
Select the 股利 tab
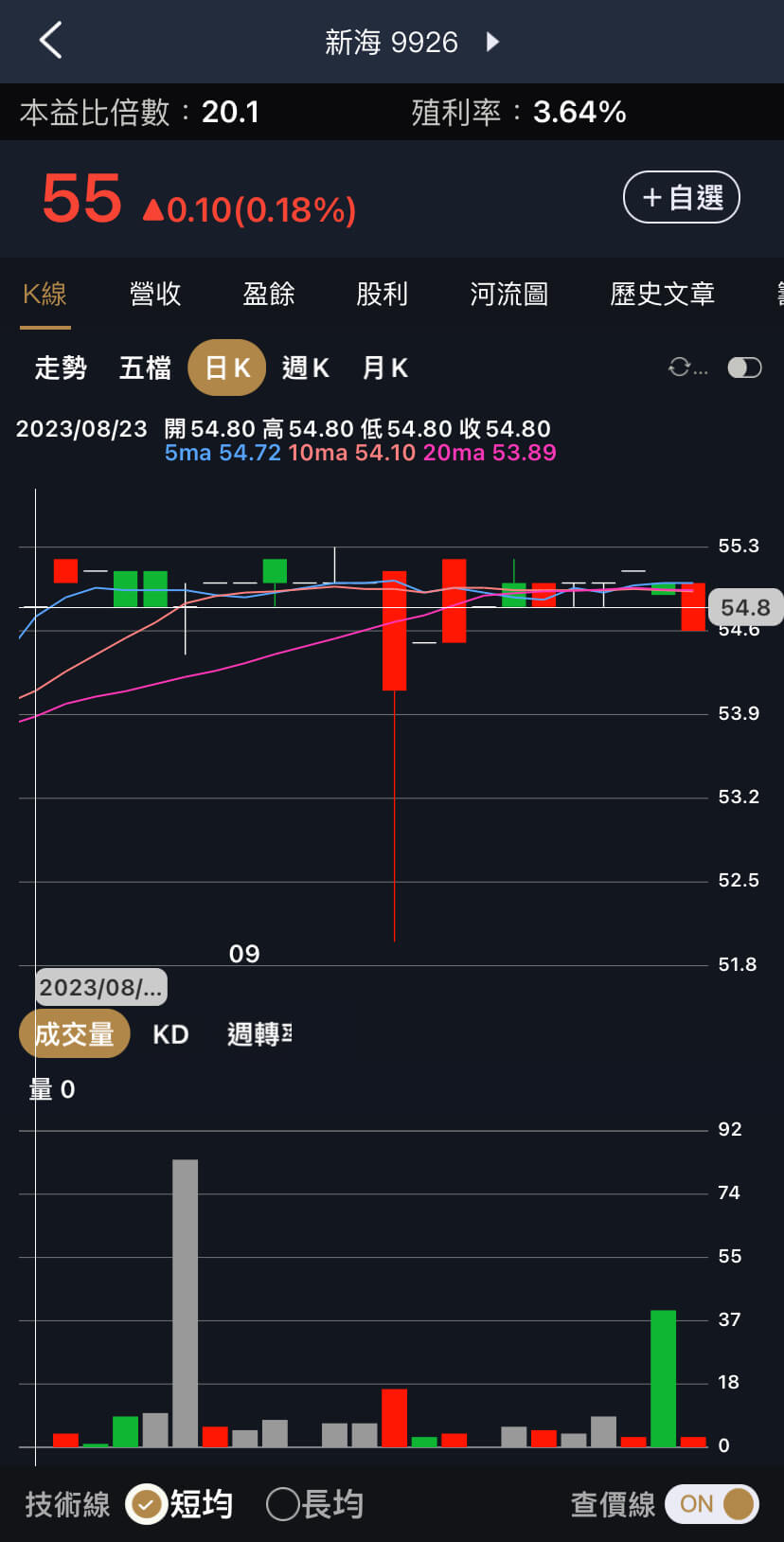383,294
